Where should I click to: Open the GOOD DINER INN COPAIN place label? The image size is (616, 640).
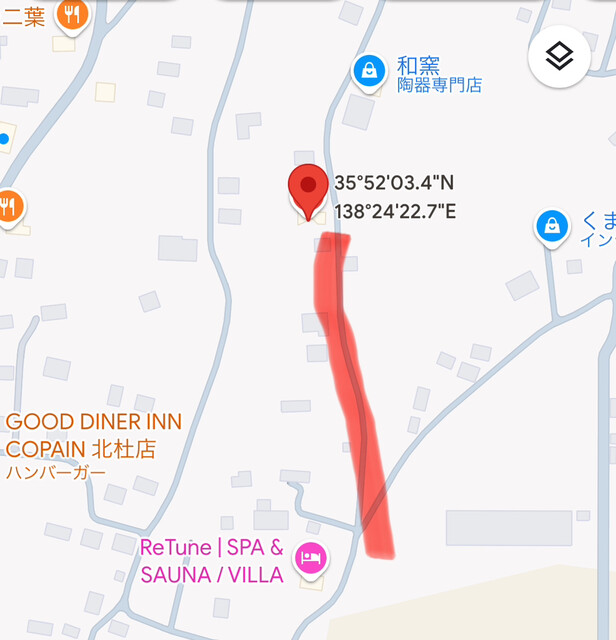[x=94, y=435]
